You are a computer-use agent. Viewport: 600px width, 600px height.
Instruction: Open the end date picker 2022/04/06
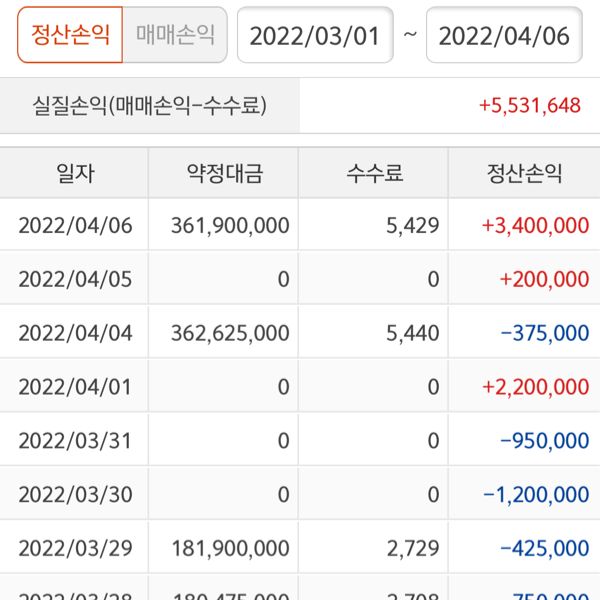click(x=504, y=36)
